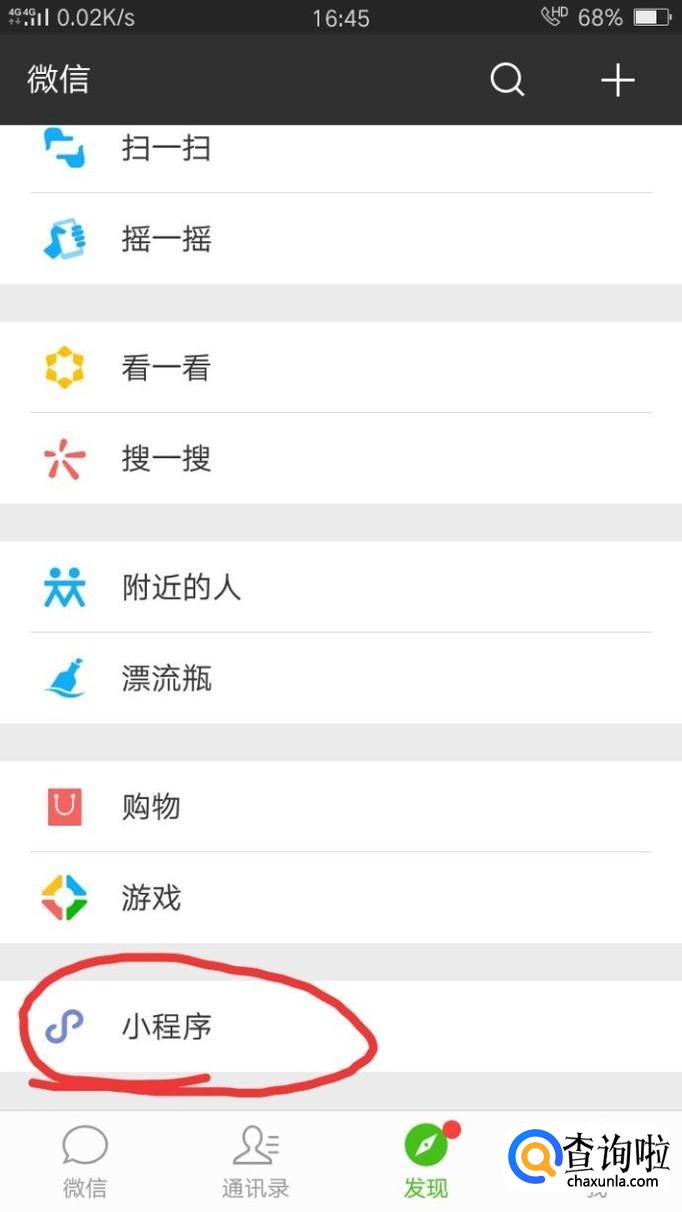Screen dimensions: 682x1212
Task: Switch to the 微信 chats tab
Action: (x=85, y=1162)
